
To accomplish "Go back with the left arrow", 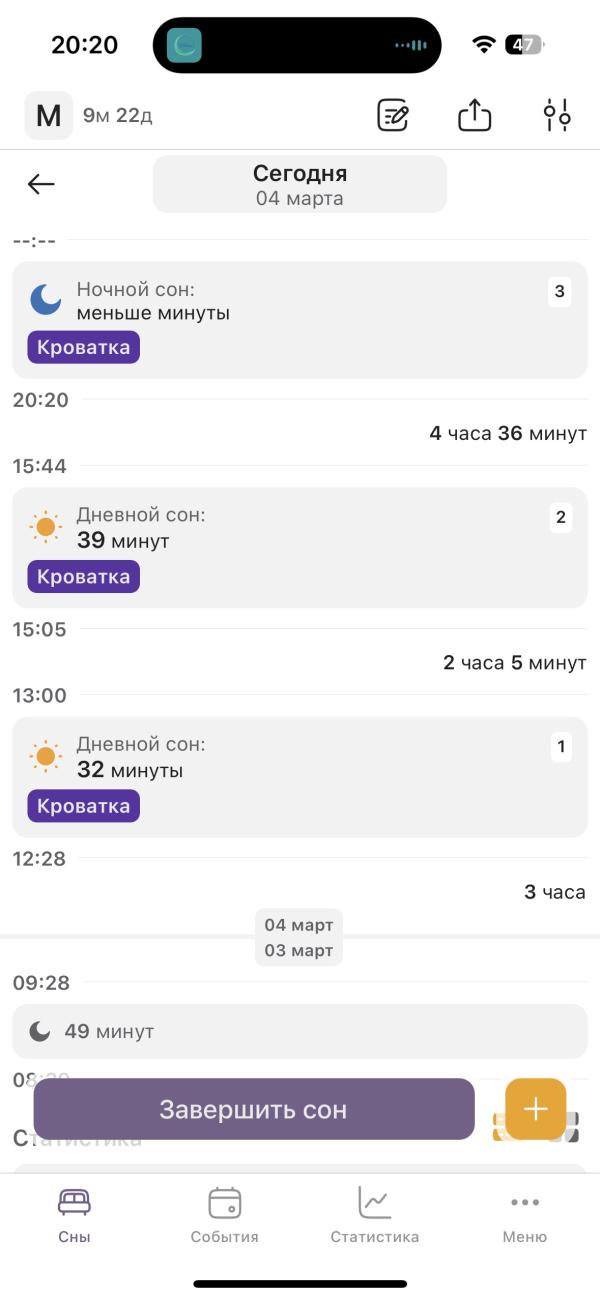I will pyautogui.click(x=41, y=184).
